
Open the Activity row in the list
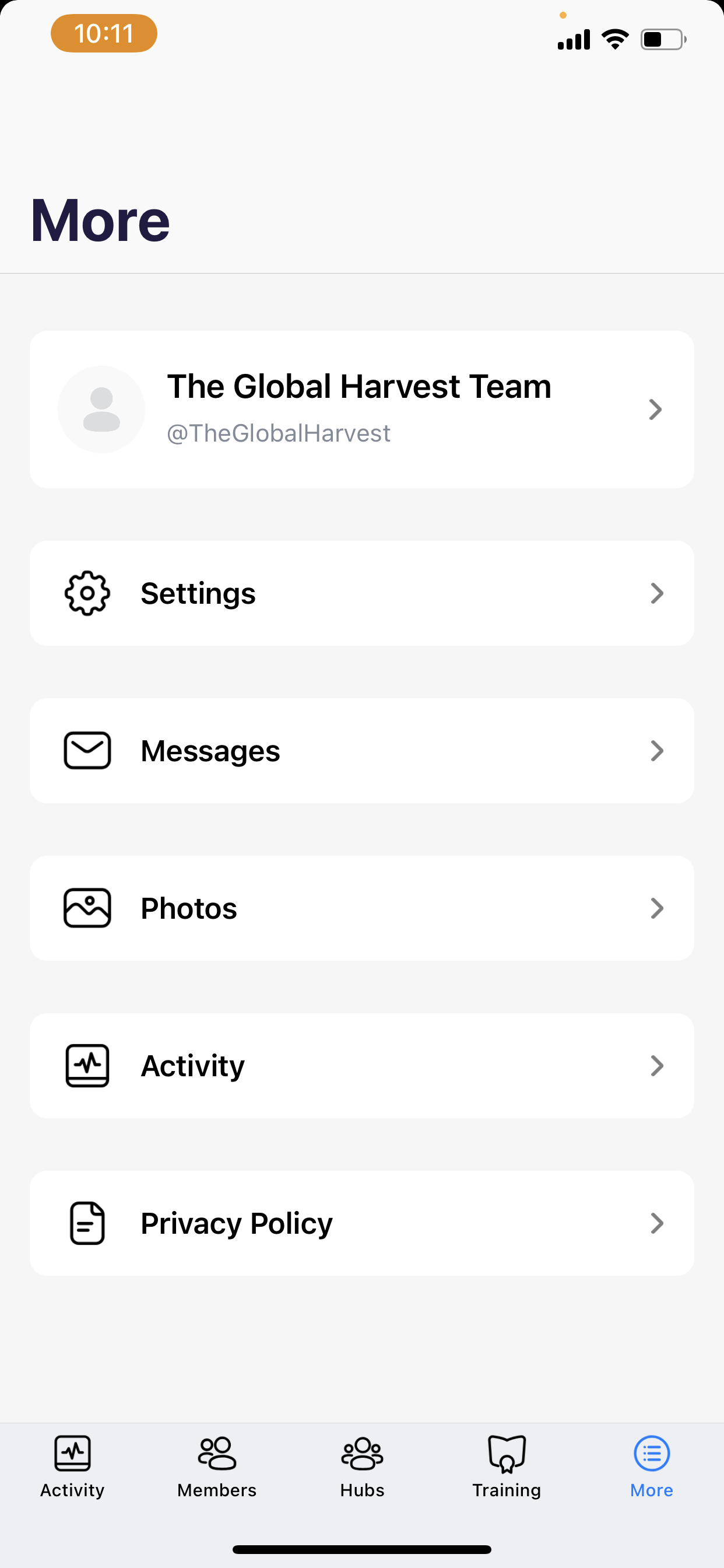(362, 1065)
